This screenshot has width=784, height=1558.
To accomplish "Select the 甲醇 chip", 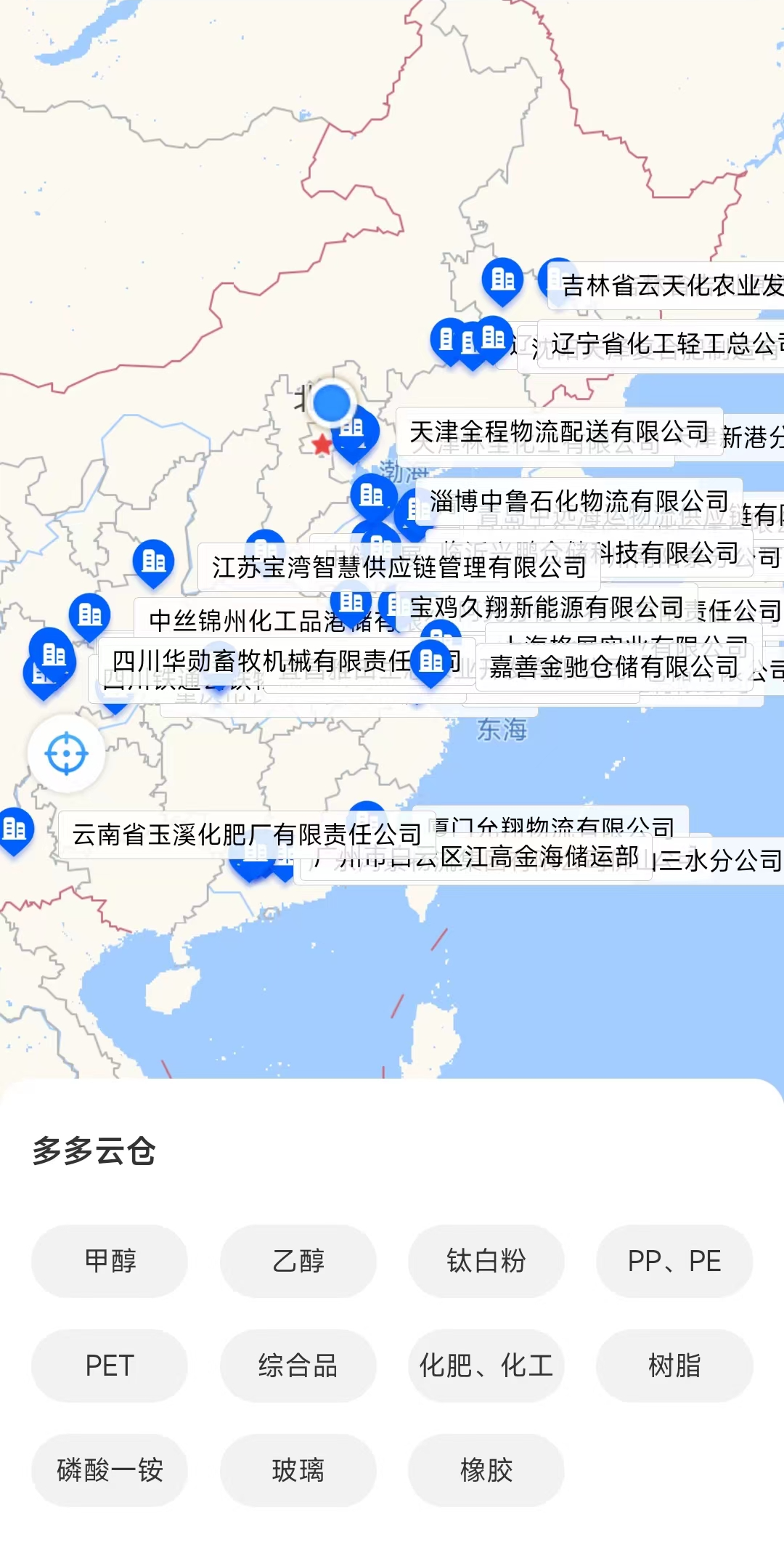I will [x=110, y=1261].
